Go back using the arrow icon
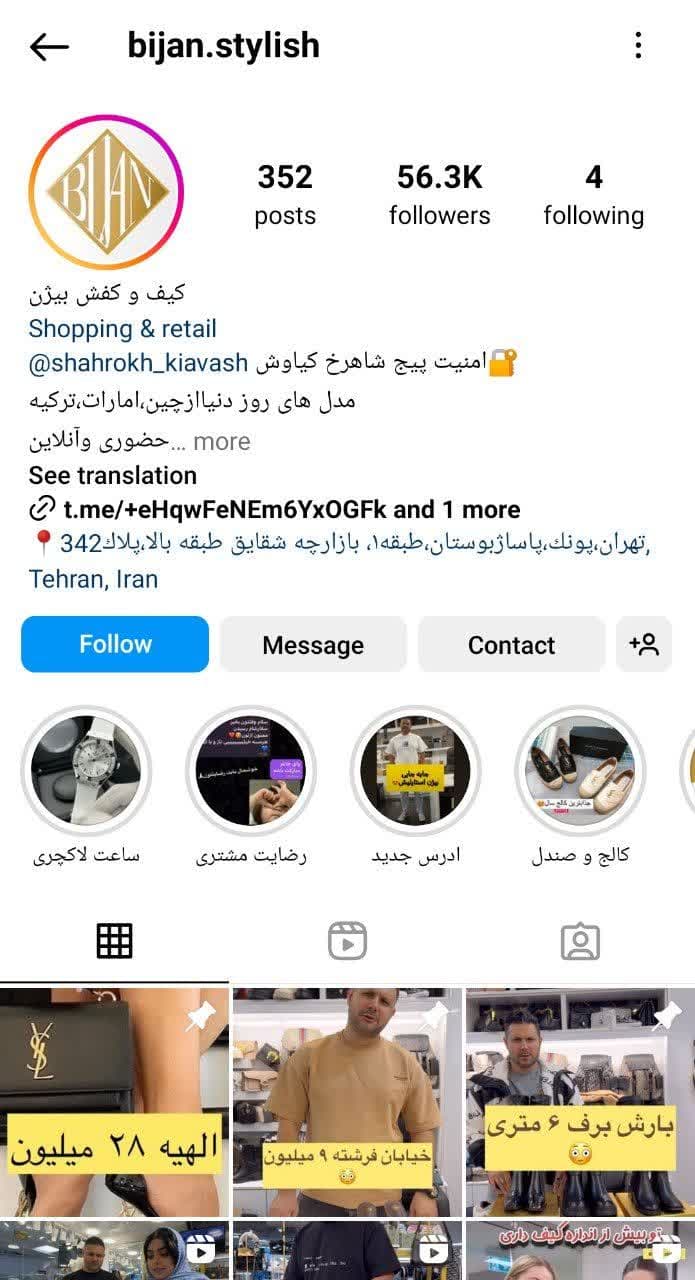The width and height of the screenshot is (695, 1280). 49,46
